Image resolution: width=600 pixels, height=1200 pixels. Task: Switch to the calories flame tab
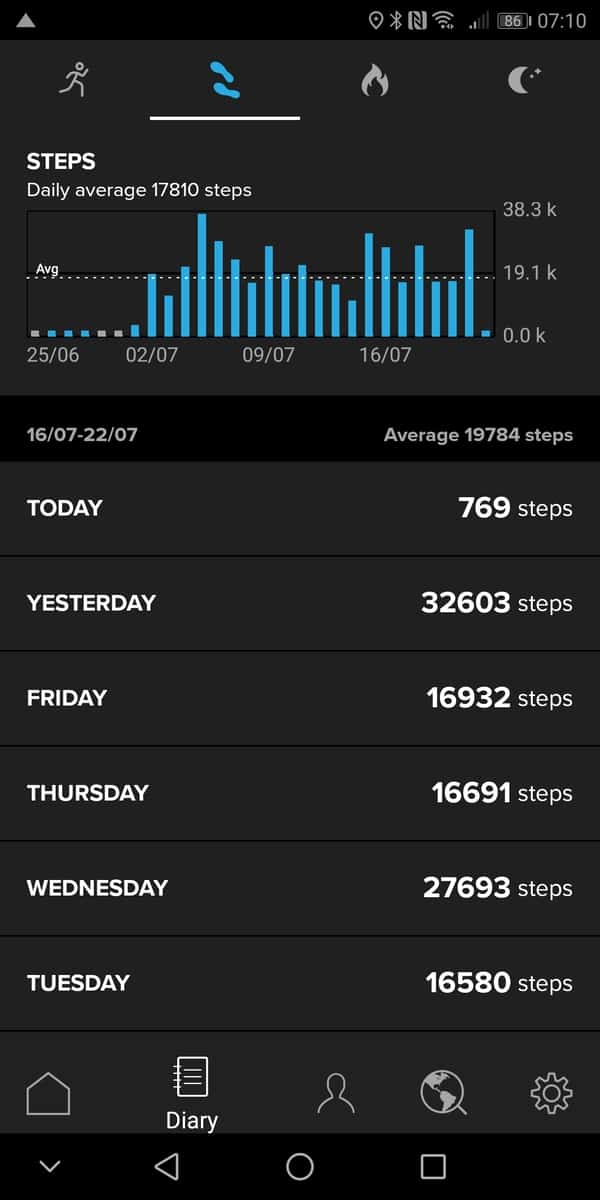point(374,80)
